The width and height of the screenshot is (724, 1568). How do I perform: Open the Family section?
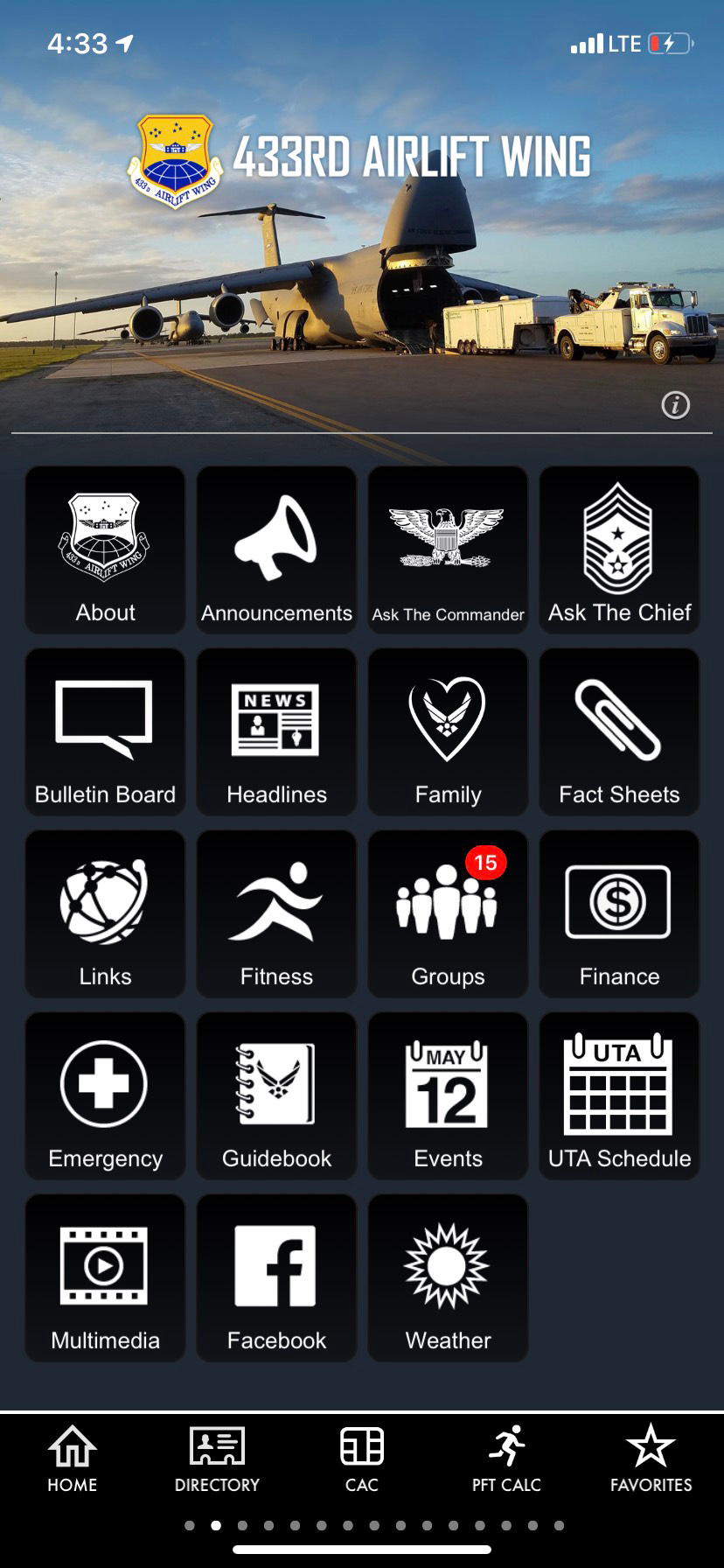pos(448,732)
